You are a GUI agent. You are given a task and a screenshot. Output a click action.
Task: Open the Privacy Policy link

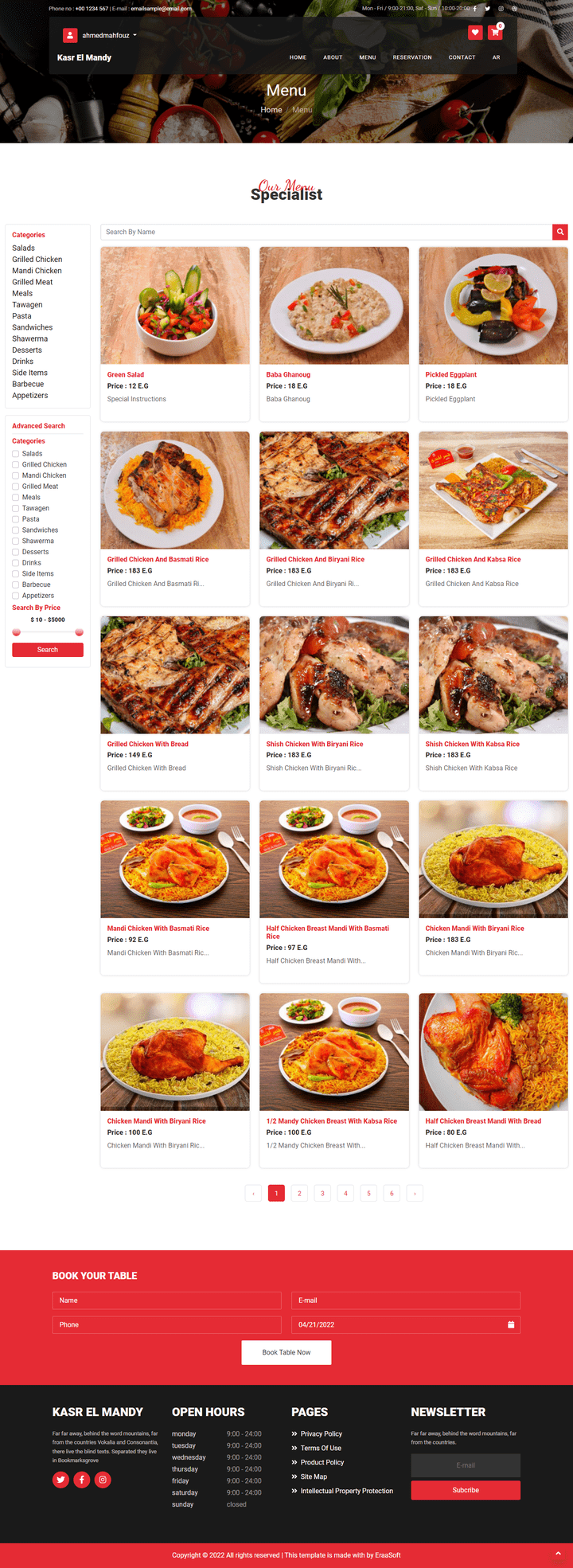point(322,1433)
